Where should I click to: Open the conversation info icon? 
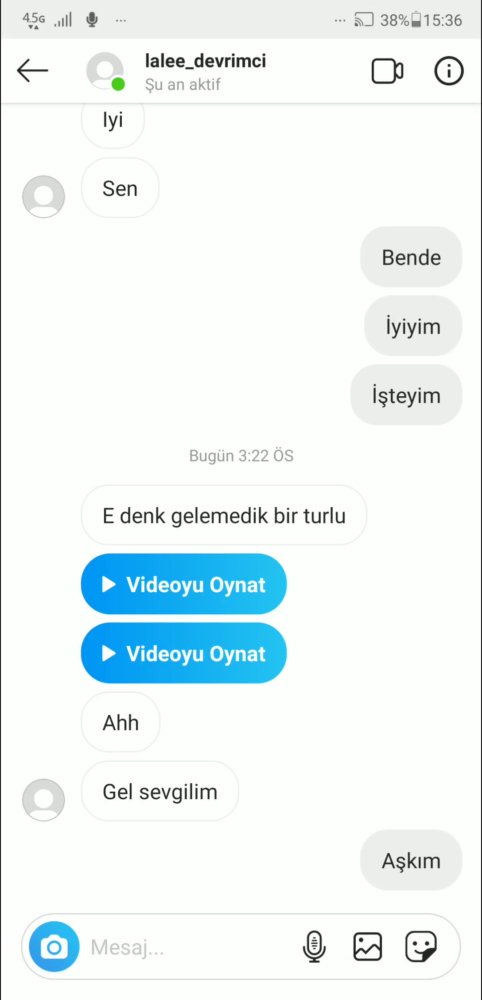click(x=449, y=71)
